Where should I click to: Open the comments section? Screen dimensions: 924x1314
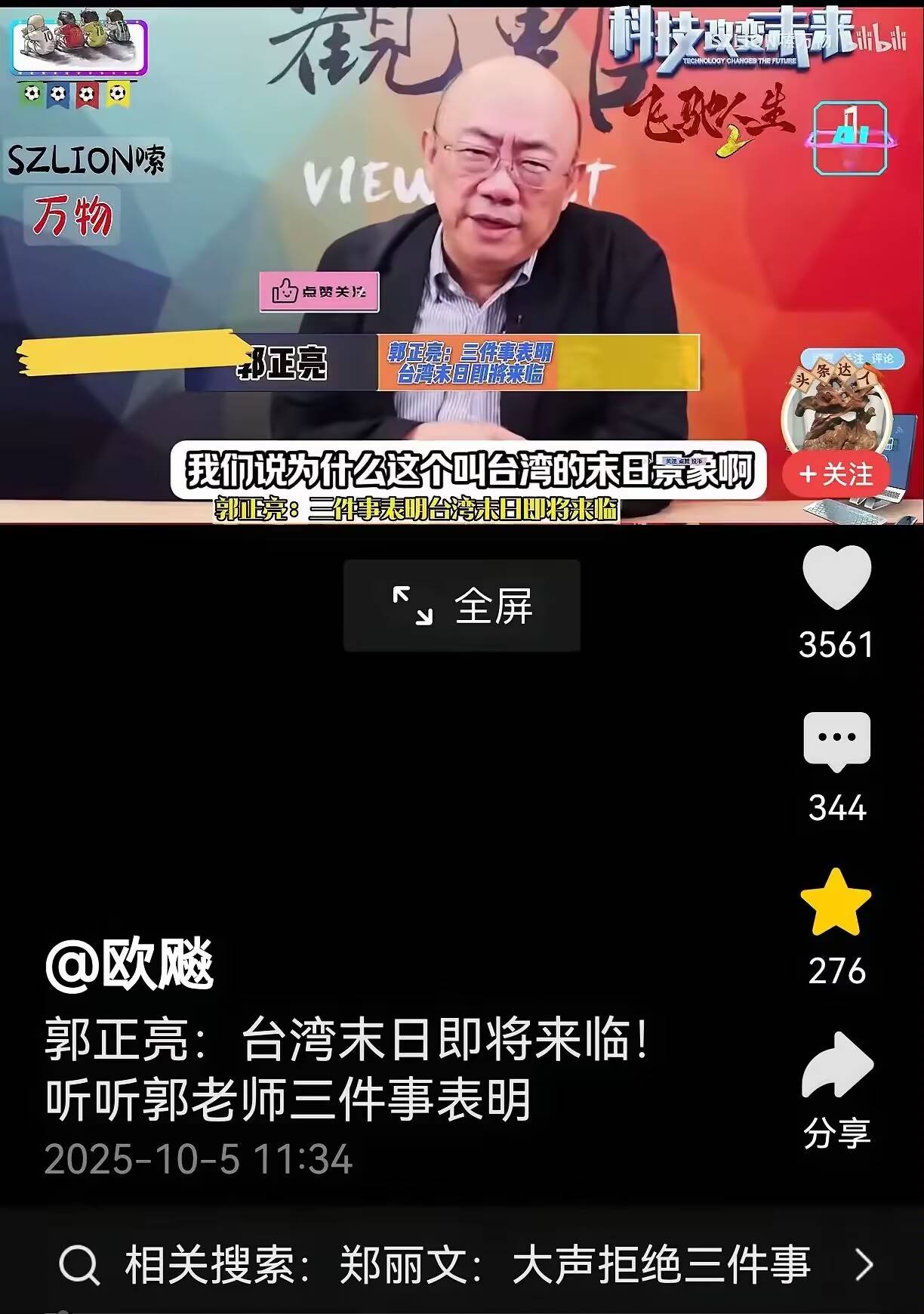(836, 741)
